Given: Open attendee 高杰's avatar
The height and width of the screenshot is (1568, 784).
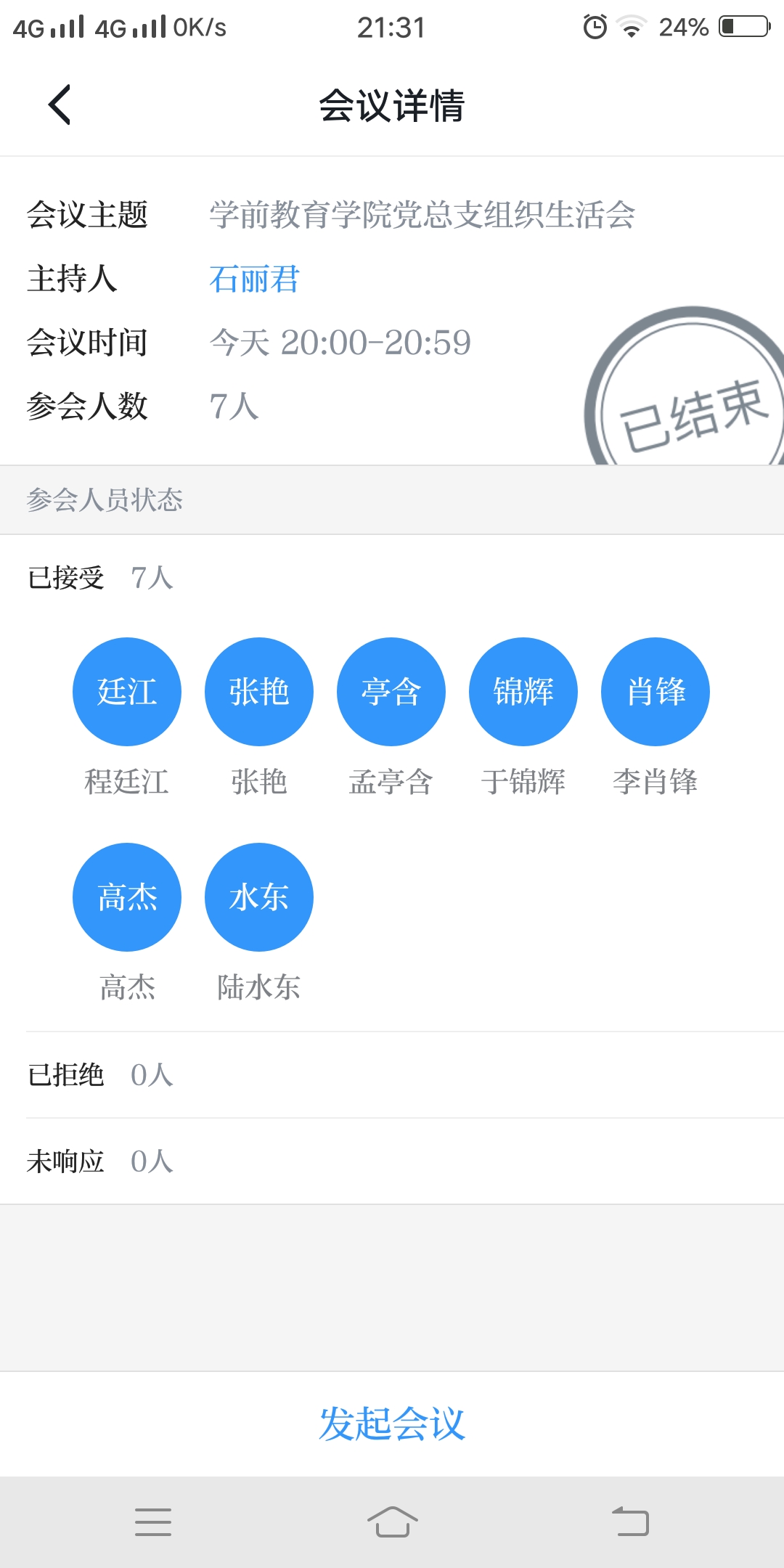Looking at the screenshot, I should point(127,897).
